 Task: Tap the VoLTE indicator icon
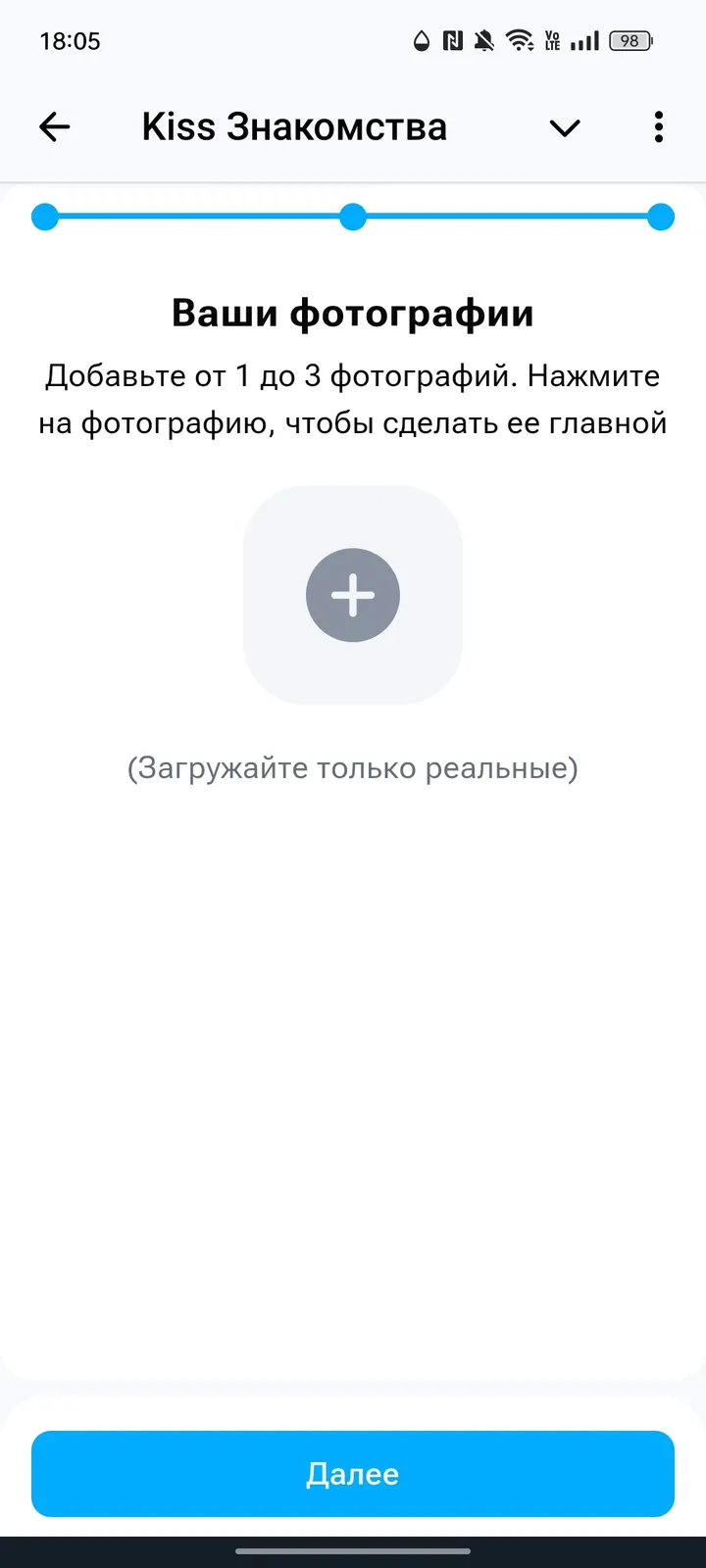pyautogui.click(x=553, y=40)
